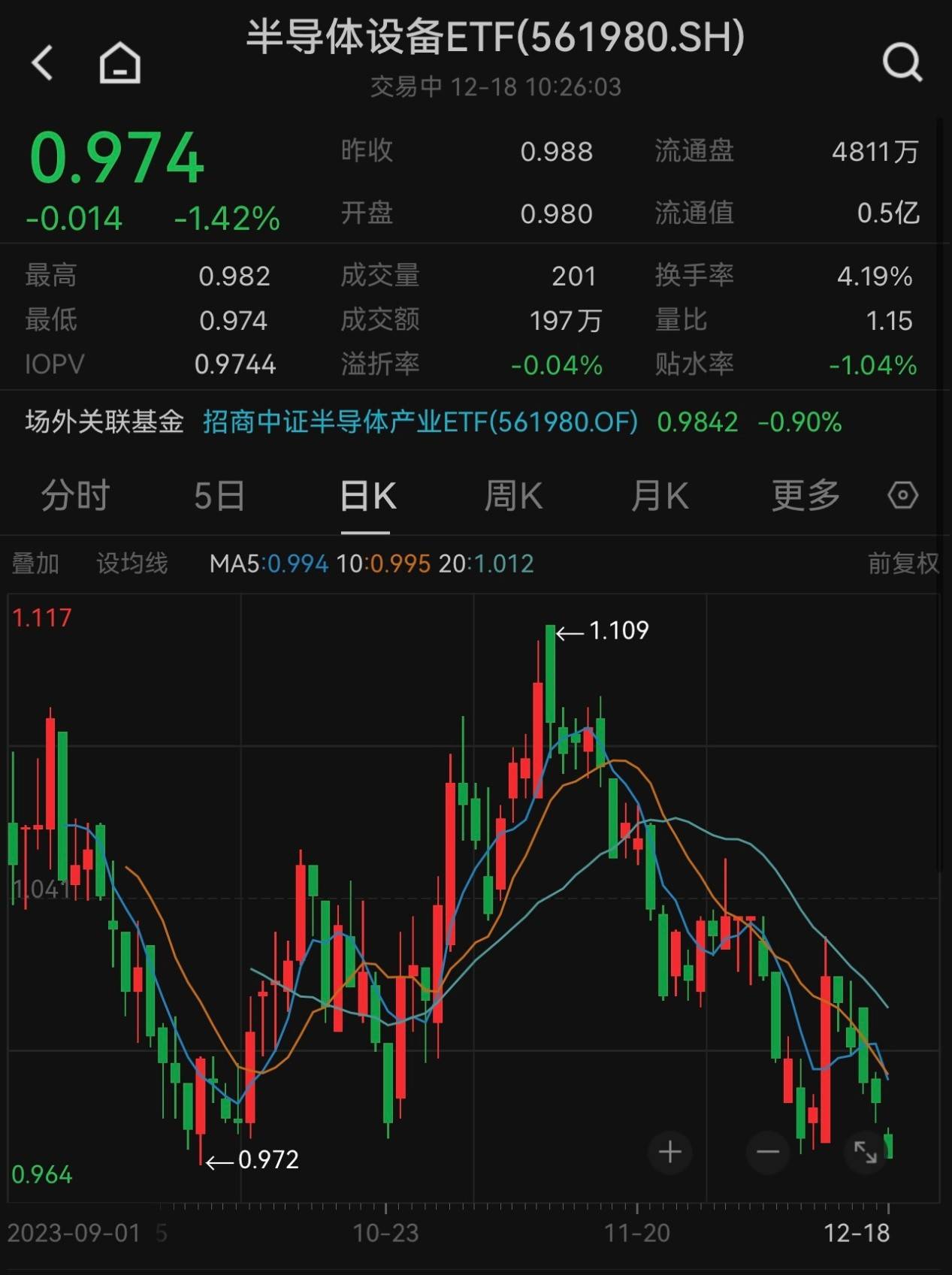
Task: Open chart settings via the gear icon
Action: (x=902, y=496)
